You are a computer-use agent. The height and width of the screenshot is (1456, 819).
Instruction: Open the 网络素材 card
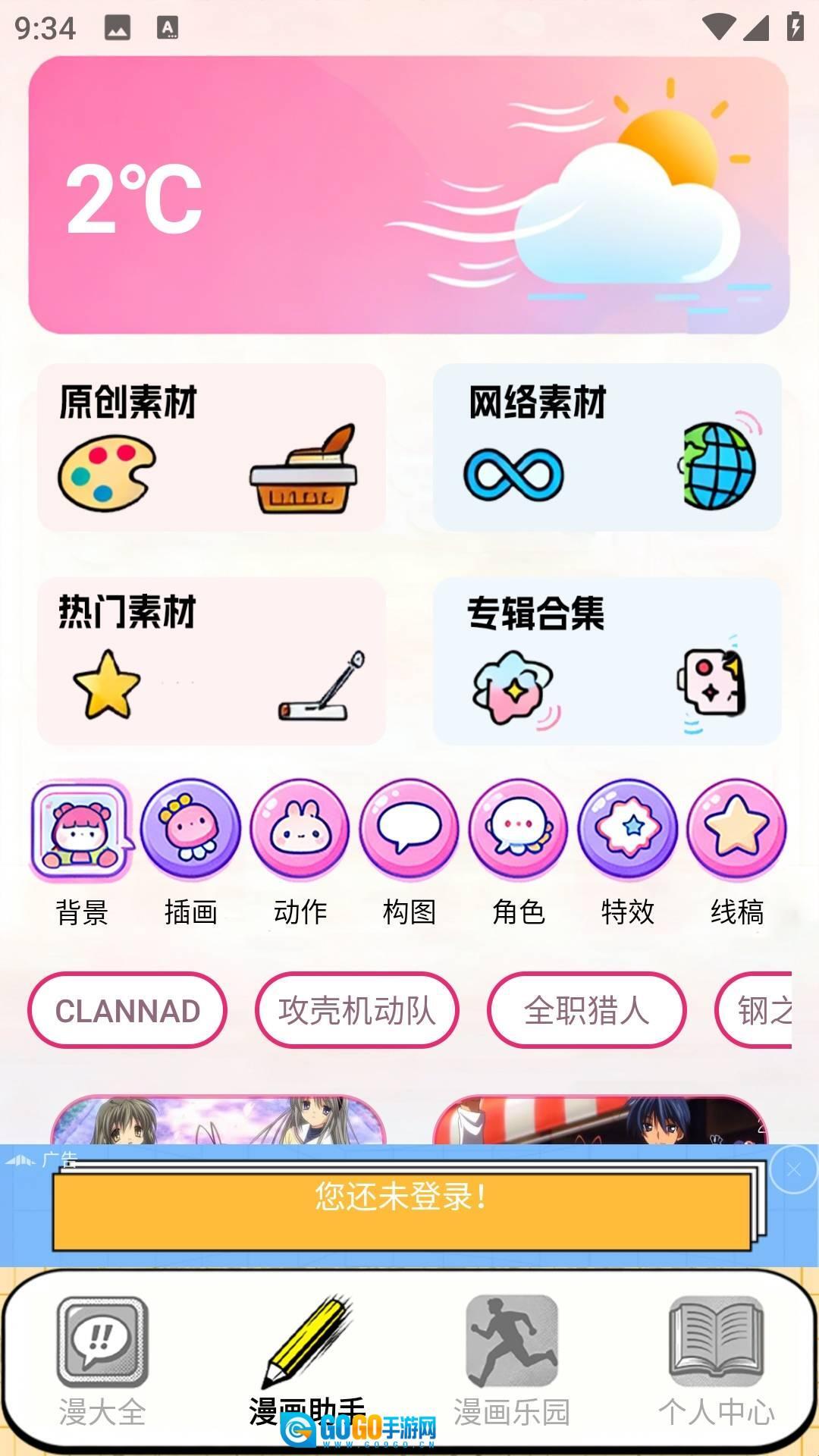[x=607, y=447]
